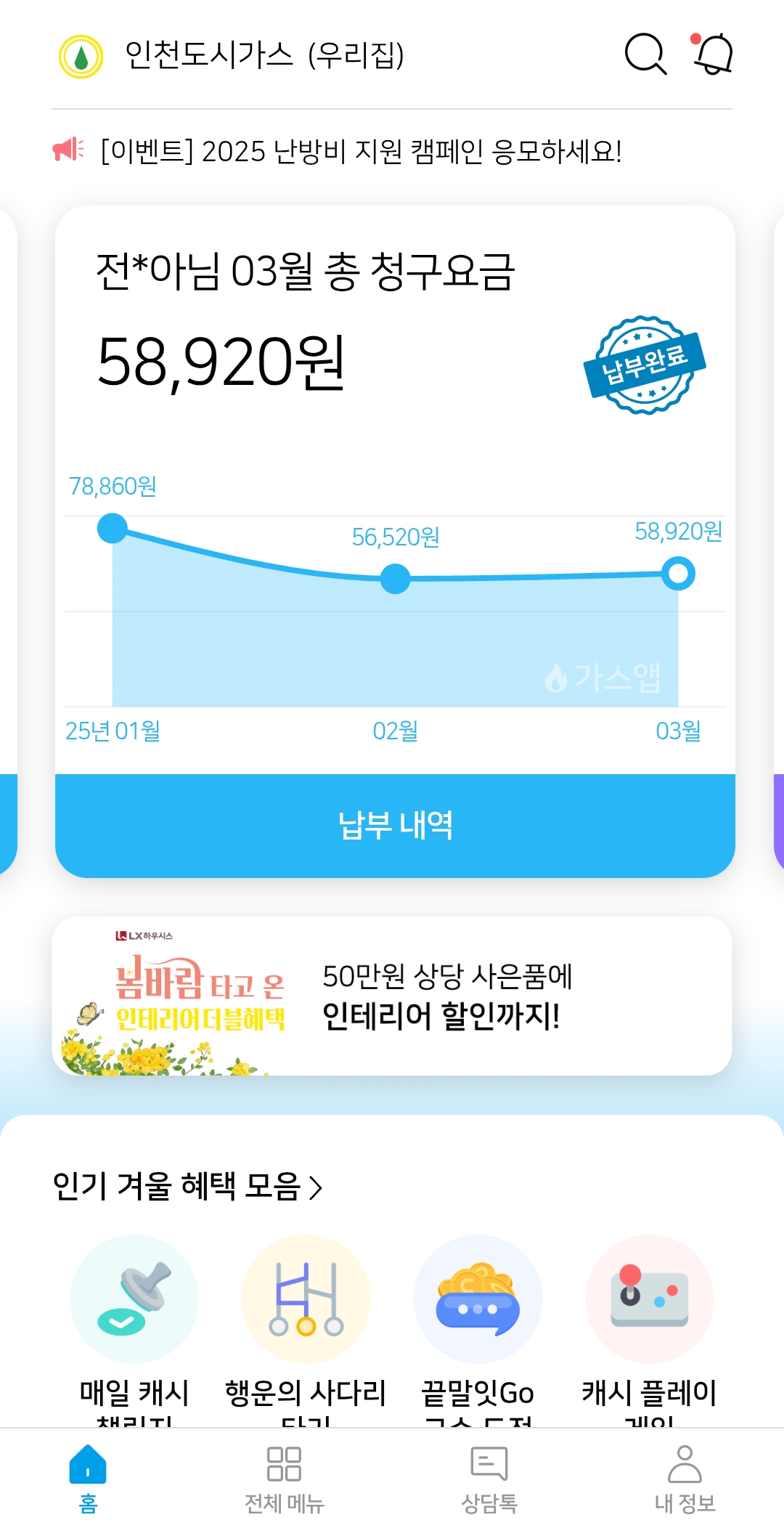
Task: Switch to the 전체 메뉴 tab
Action: pos(284,1479)
